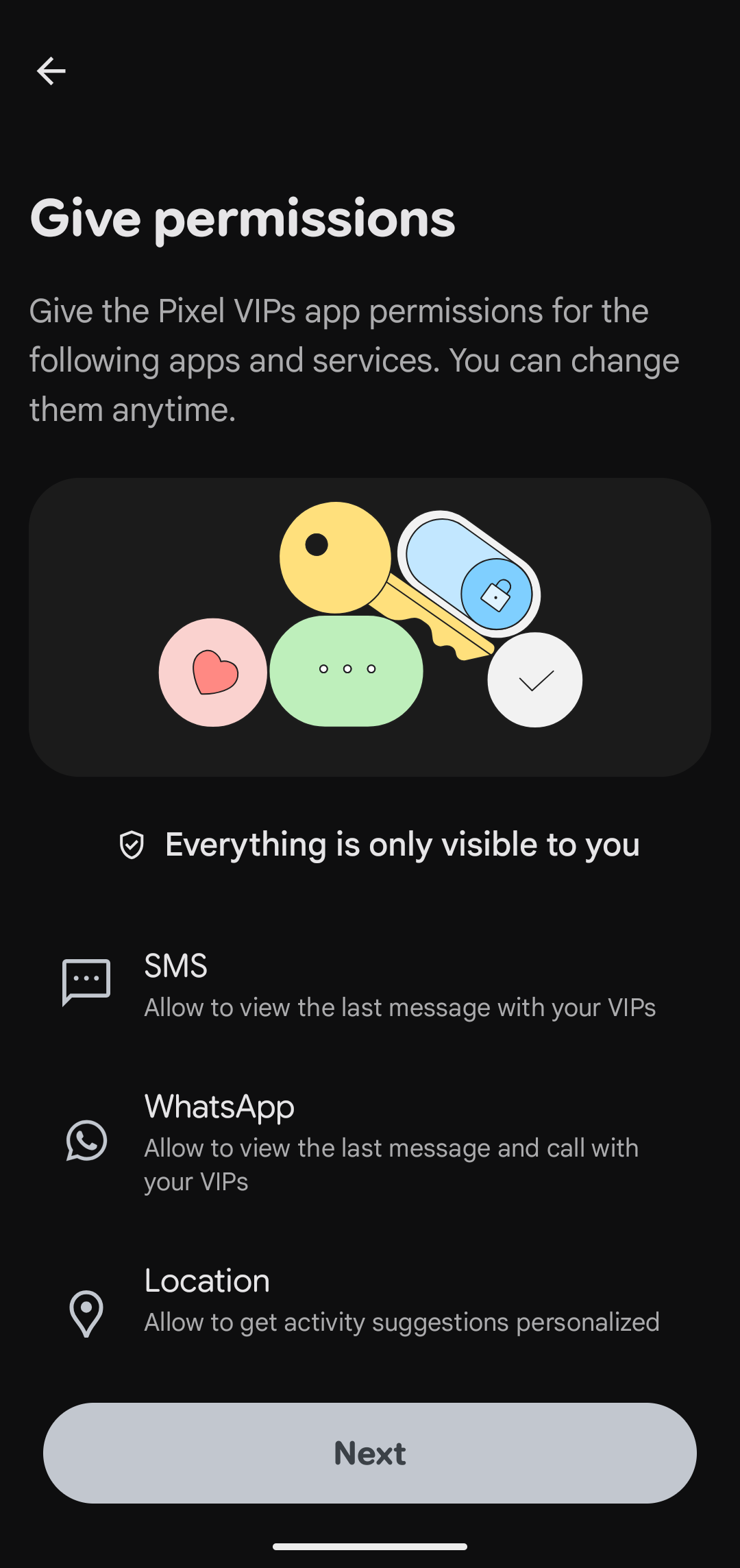
Task: Go back using the top arrow
Action: 51,71
